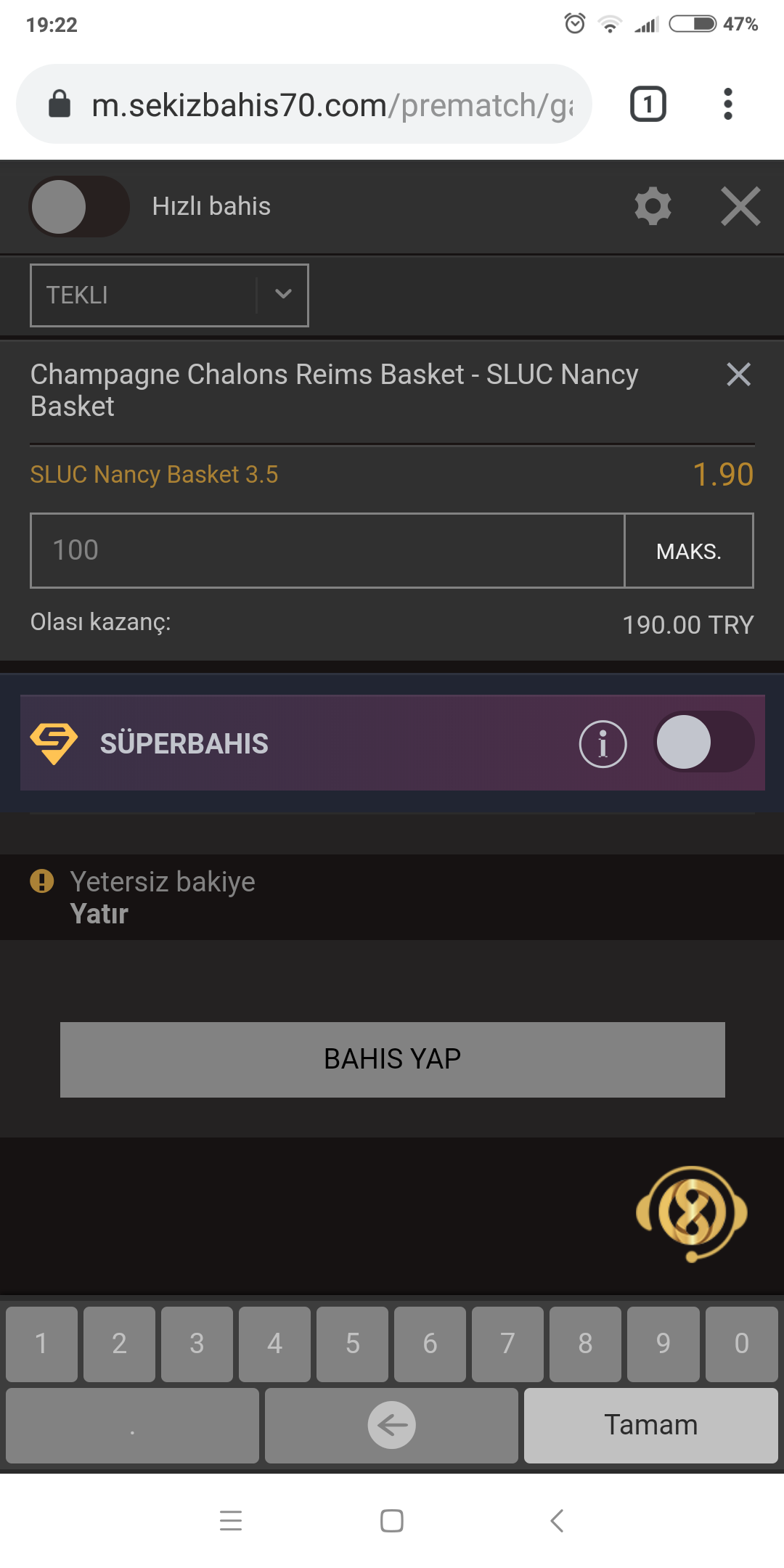Remove the Champagne Chalons Reims bet
This screenshot has height=1568, width=784.
pyautogui.click(x=738, y=375)
